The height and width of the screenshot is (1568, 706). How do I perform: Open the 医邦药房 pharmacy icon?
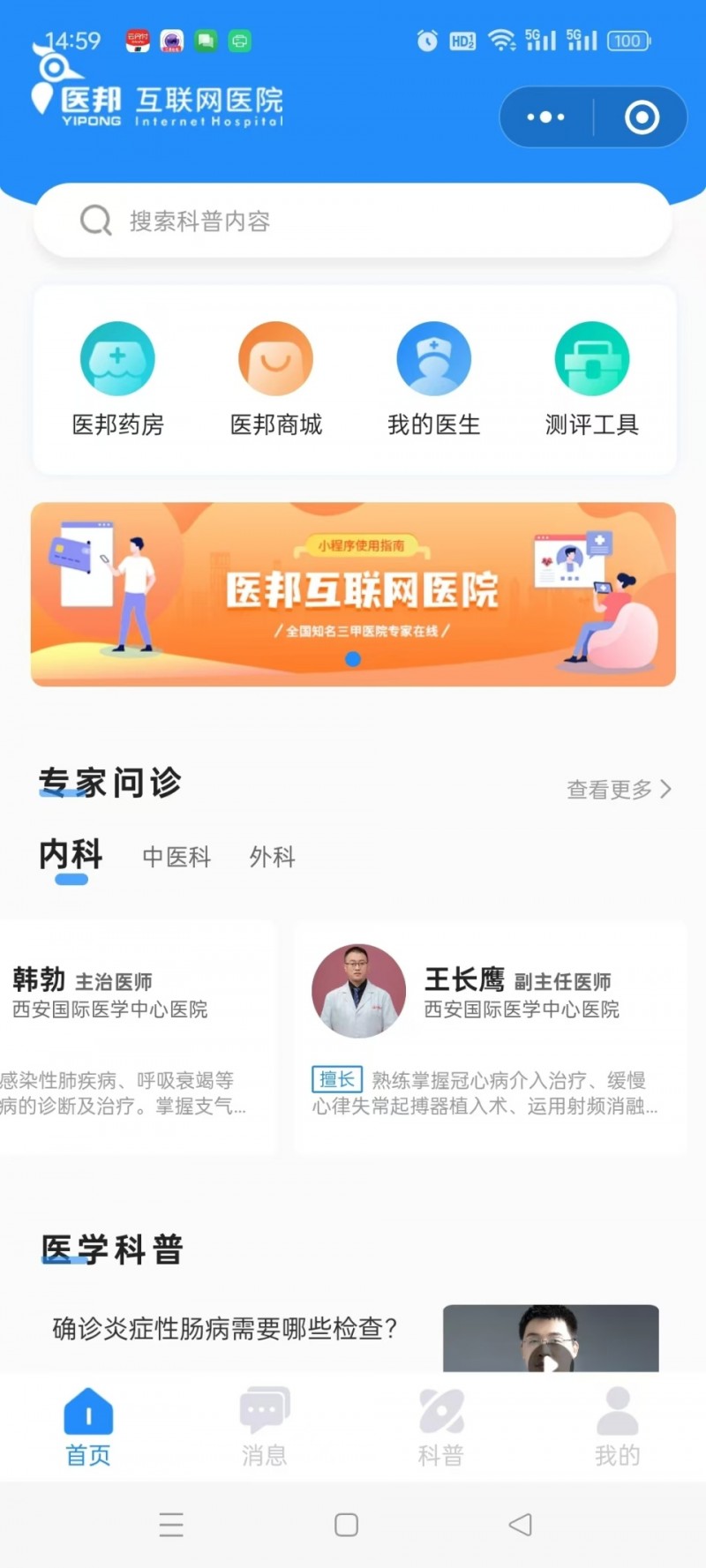pyautogui.click(x=117, y=357)
